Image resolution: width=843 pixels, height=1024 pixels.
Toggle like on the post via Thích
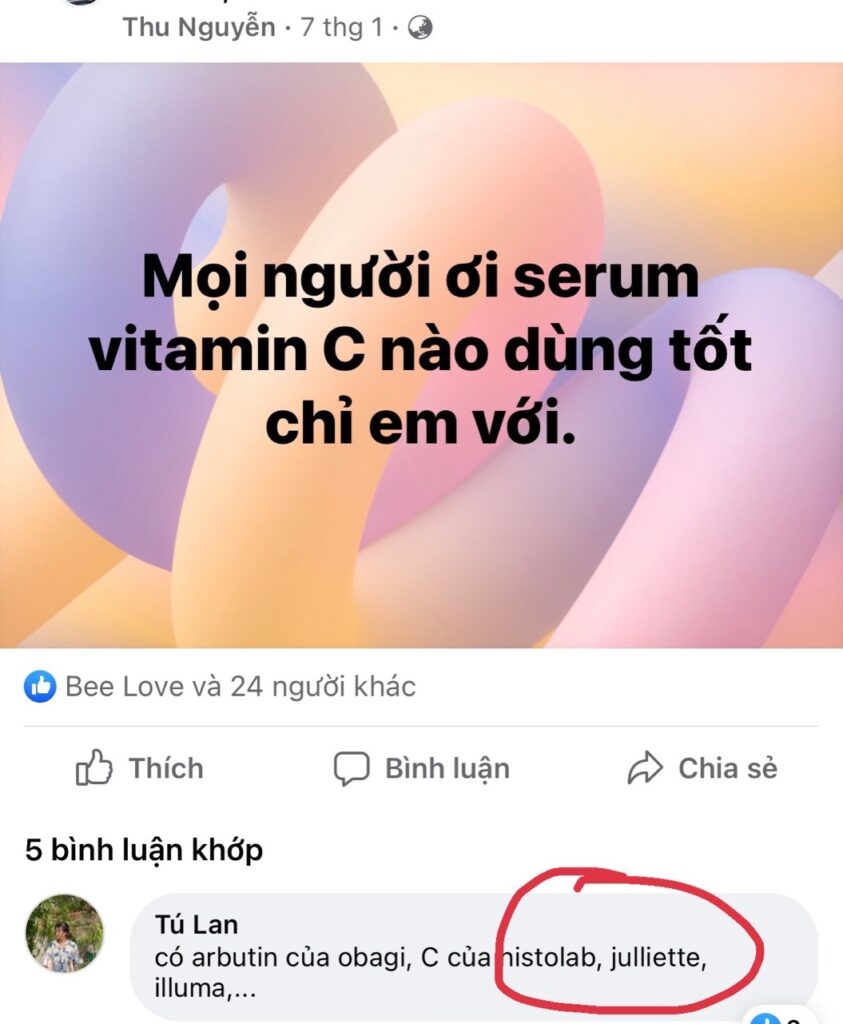click(x=140, y=768)
